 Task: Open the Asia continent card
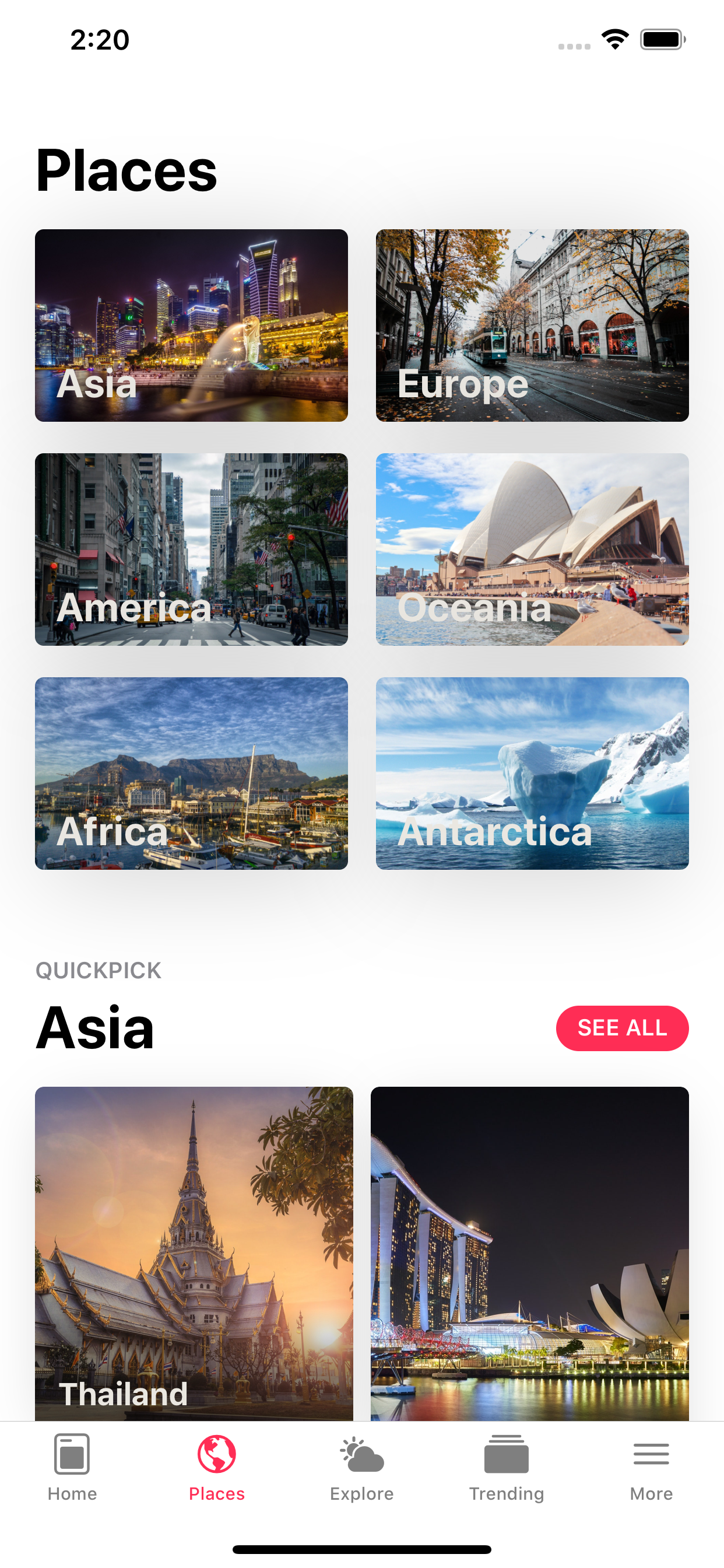pyautogui.click(x=191, y=324)
